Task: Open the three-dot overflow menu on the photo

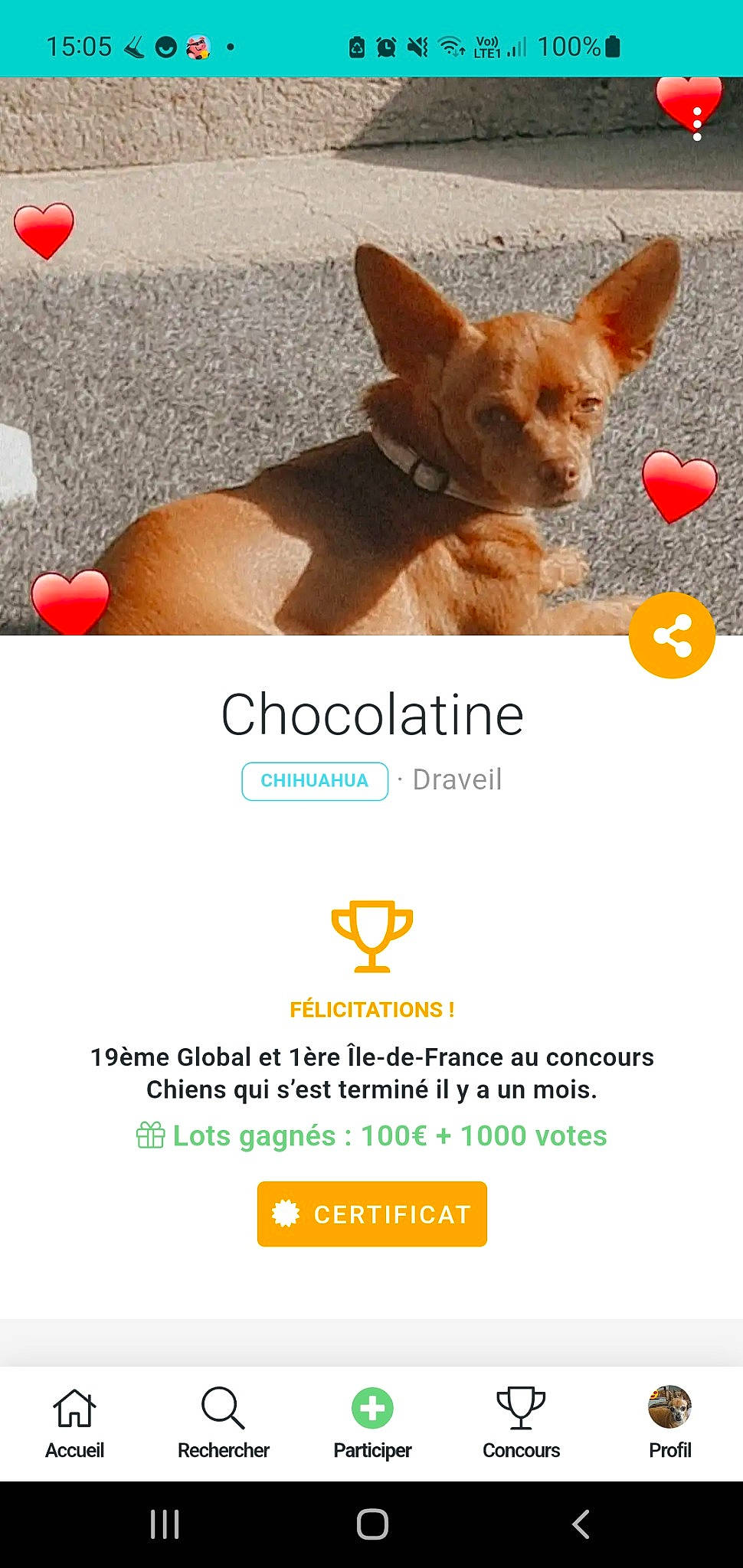Action: [696, 122]
